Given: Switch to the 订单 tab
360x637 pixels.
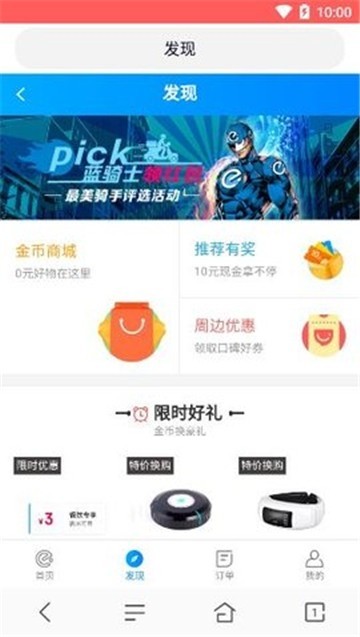Looking at the screenshot, I should (x=224, y=565).
